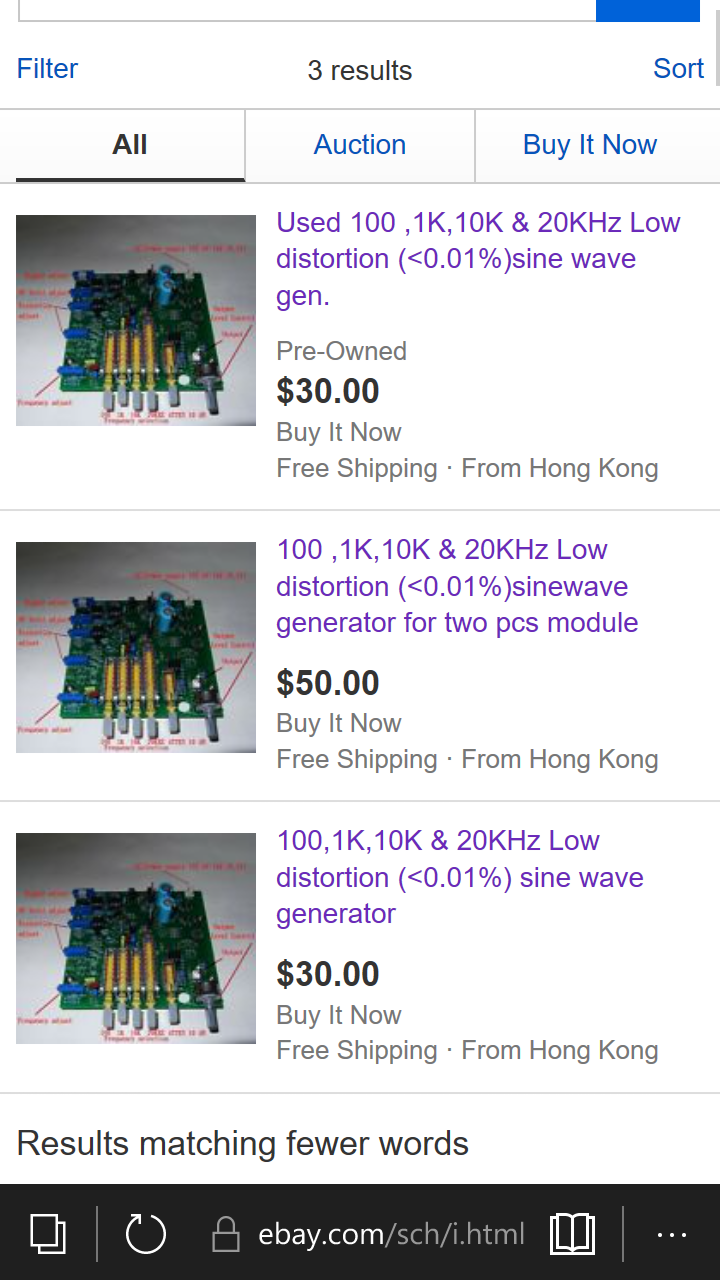This screenshot has height=1280, width=720.
Task: Open the browser tabs view
Action: [x=47, y=1234]
